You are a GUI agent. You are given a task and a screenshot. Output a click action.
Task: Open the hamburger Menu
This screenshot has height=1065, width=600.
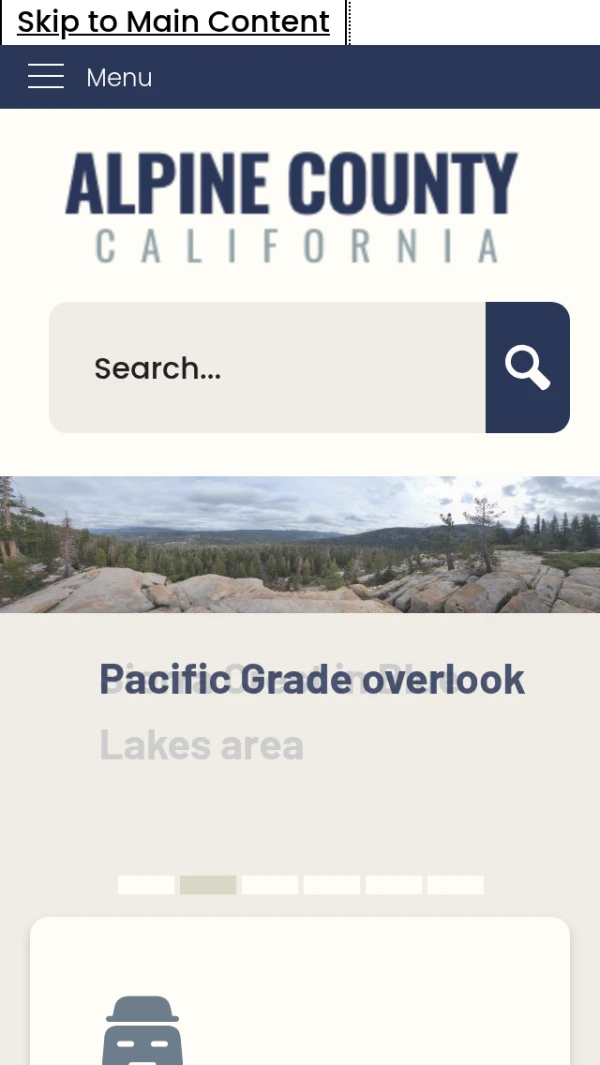[x=90, y=77]
